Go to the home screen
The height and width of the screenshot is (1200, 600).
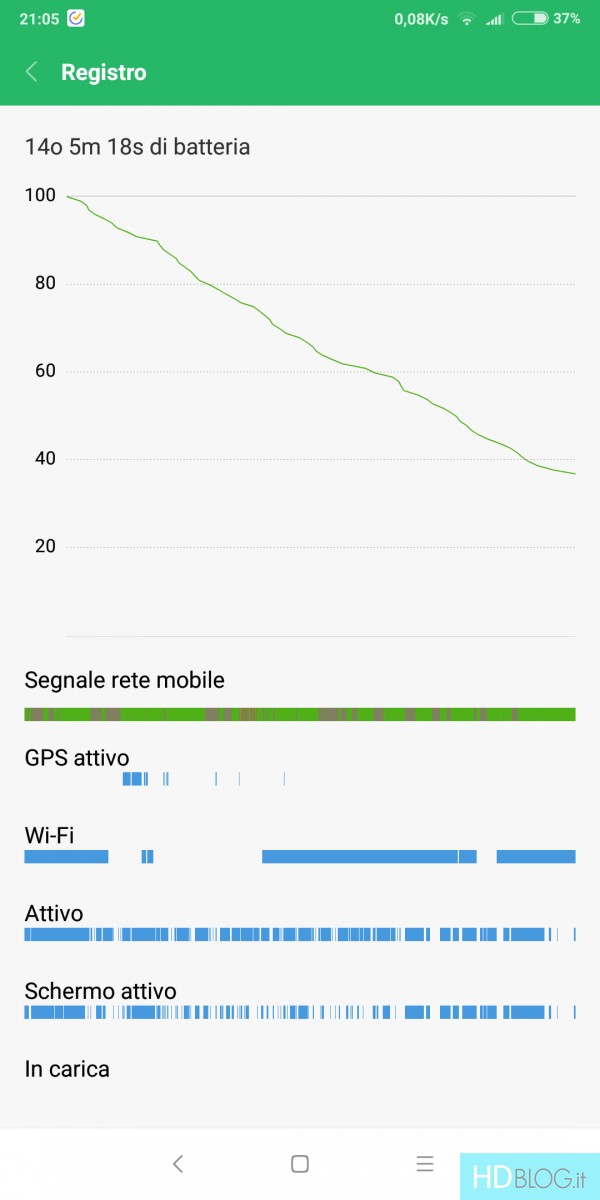click(x=299, y=1163)
